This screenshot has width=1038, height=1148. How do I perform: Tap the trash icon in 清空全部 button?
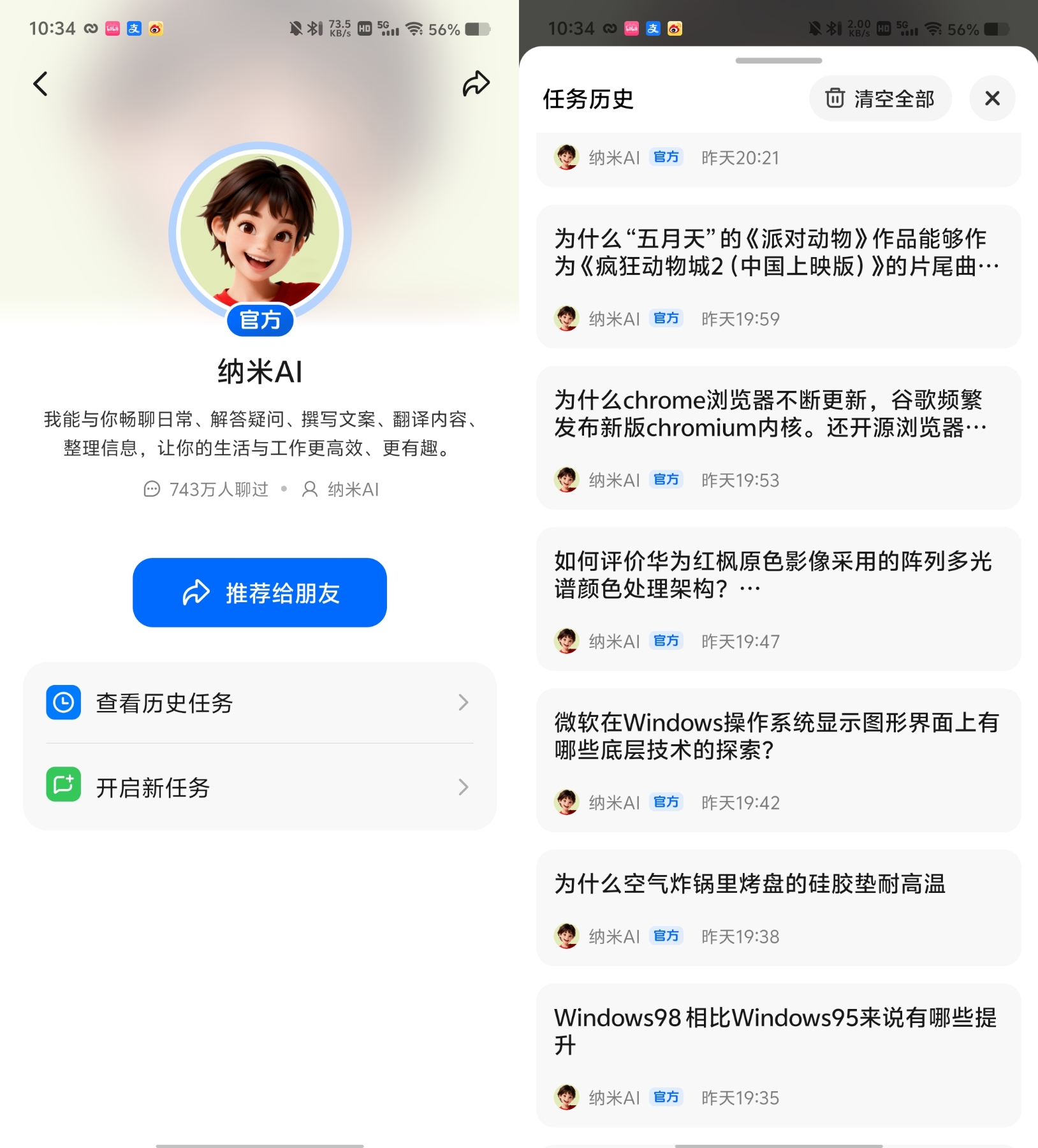pos(835,98)
